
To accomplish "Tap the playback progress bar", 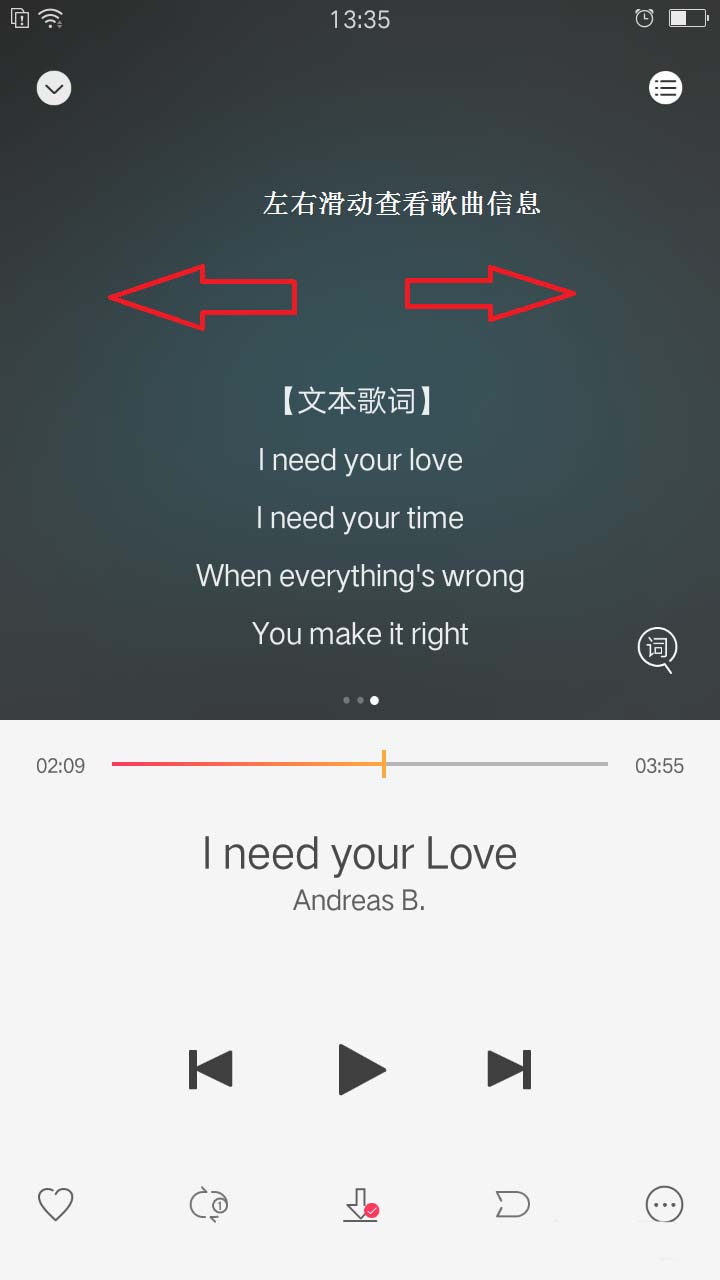I will pos(360,764).
